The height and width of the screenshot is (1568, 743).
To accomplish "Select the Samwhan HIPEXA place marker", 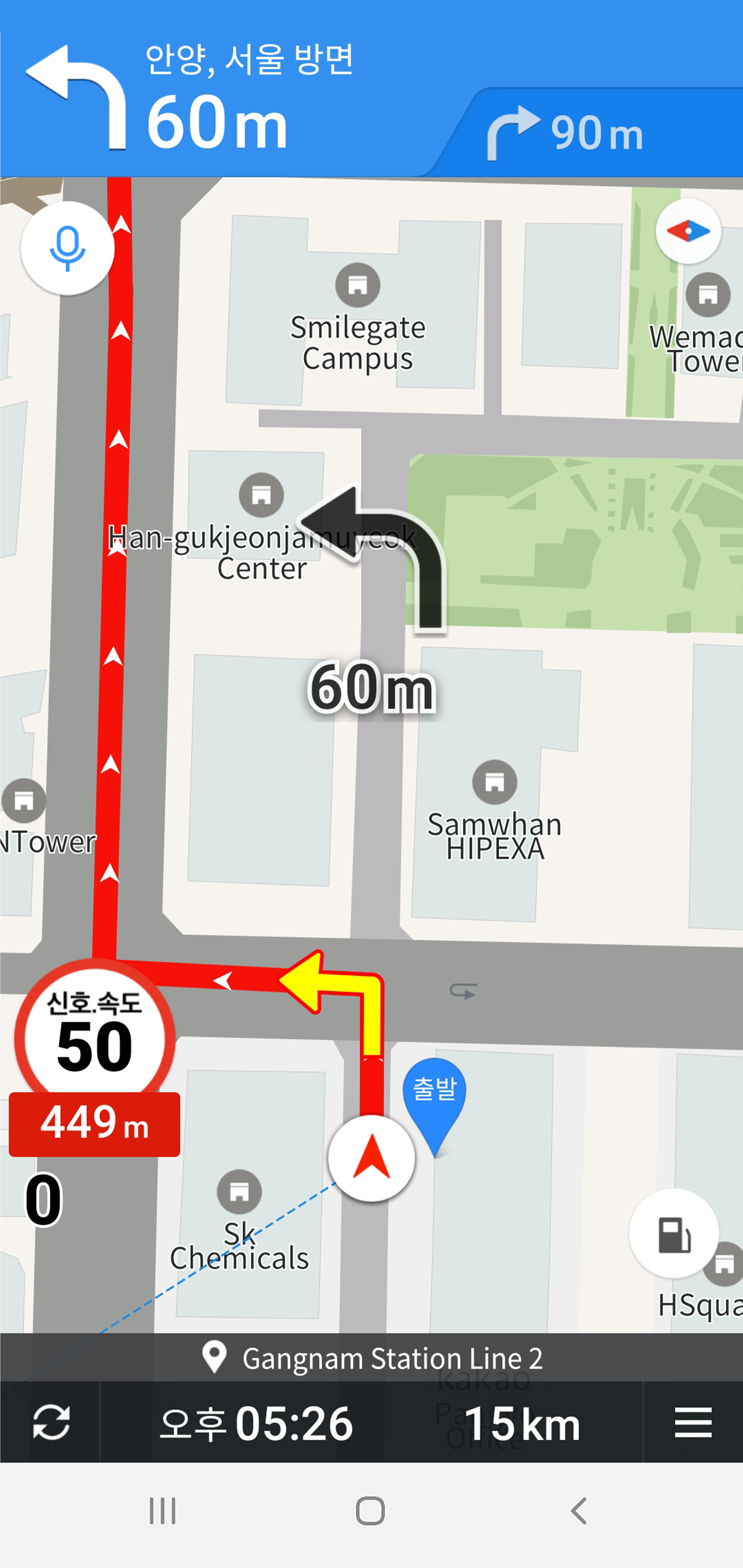I will [494, 783].
